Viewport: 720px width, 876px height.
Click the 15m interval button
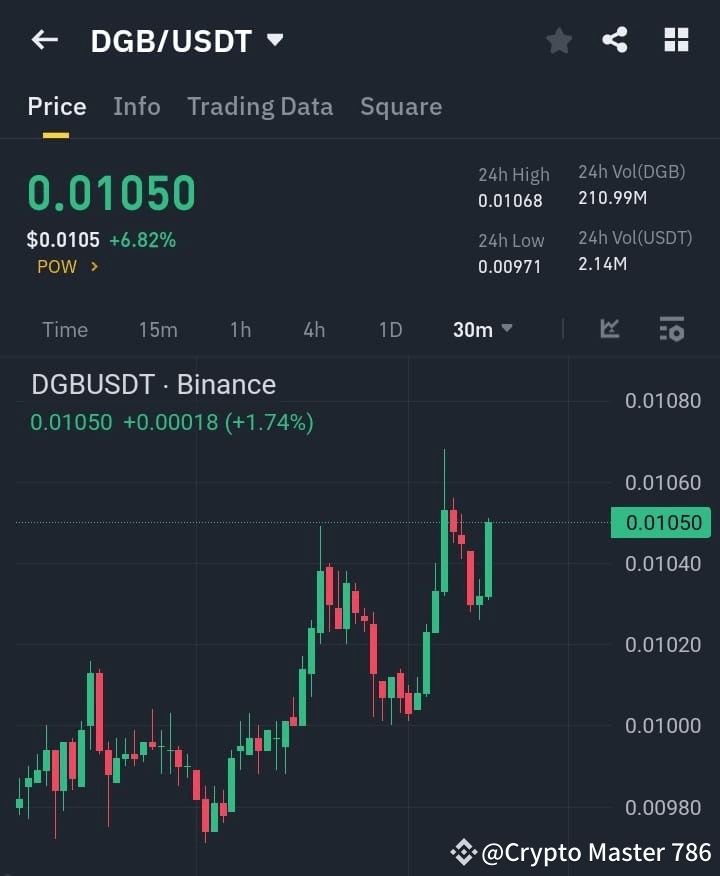tap(158, 330)
